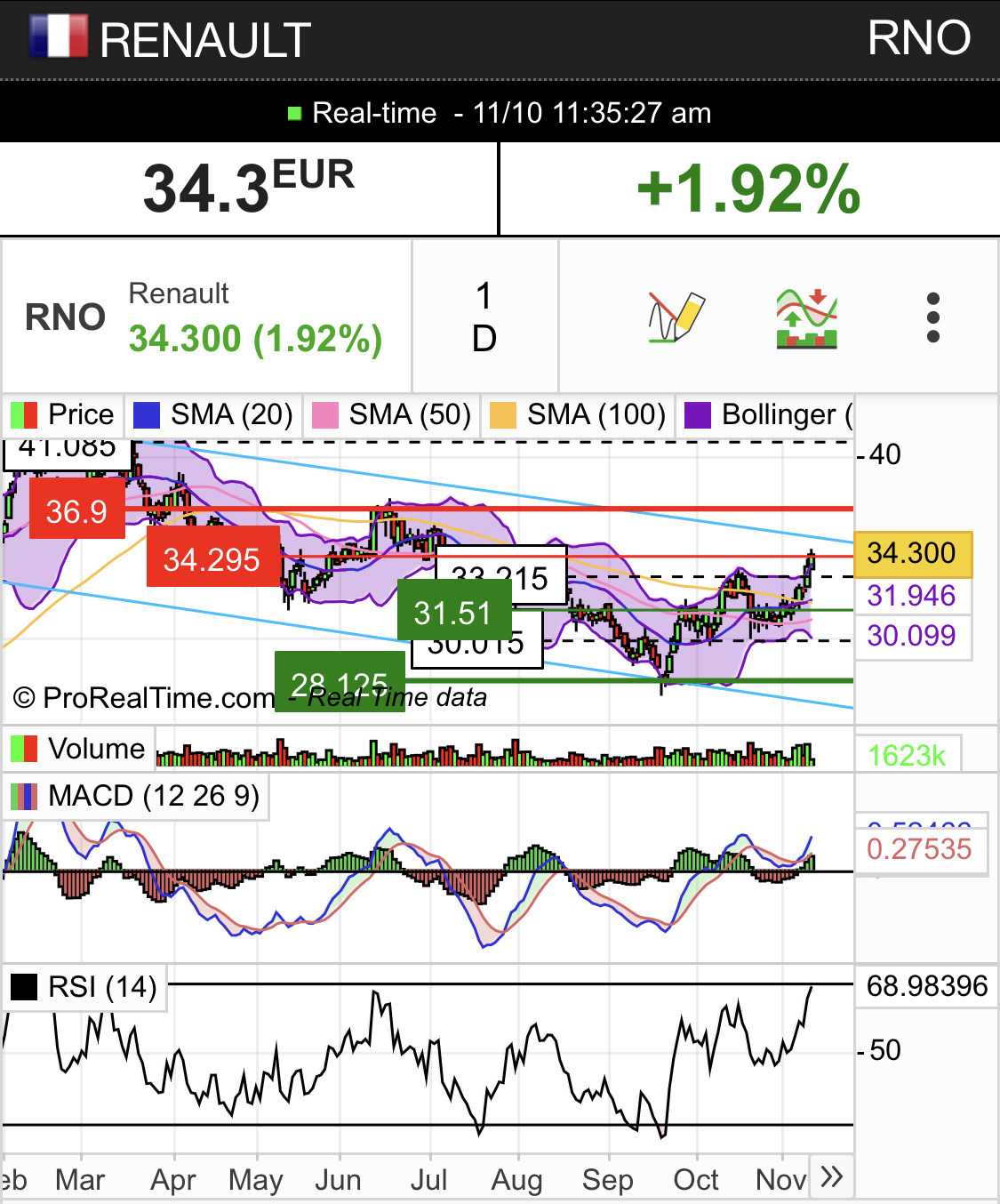Open the three-dot overflow menu
The height and width of the screenshot is (1204, 1000).
932,317
